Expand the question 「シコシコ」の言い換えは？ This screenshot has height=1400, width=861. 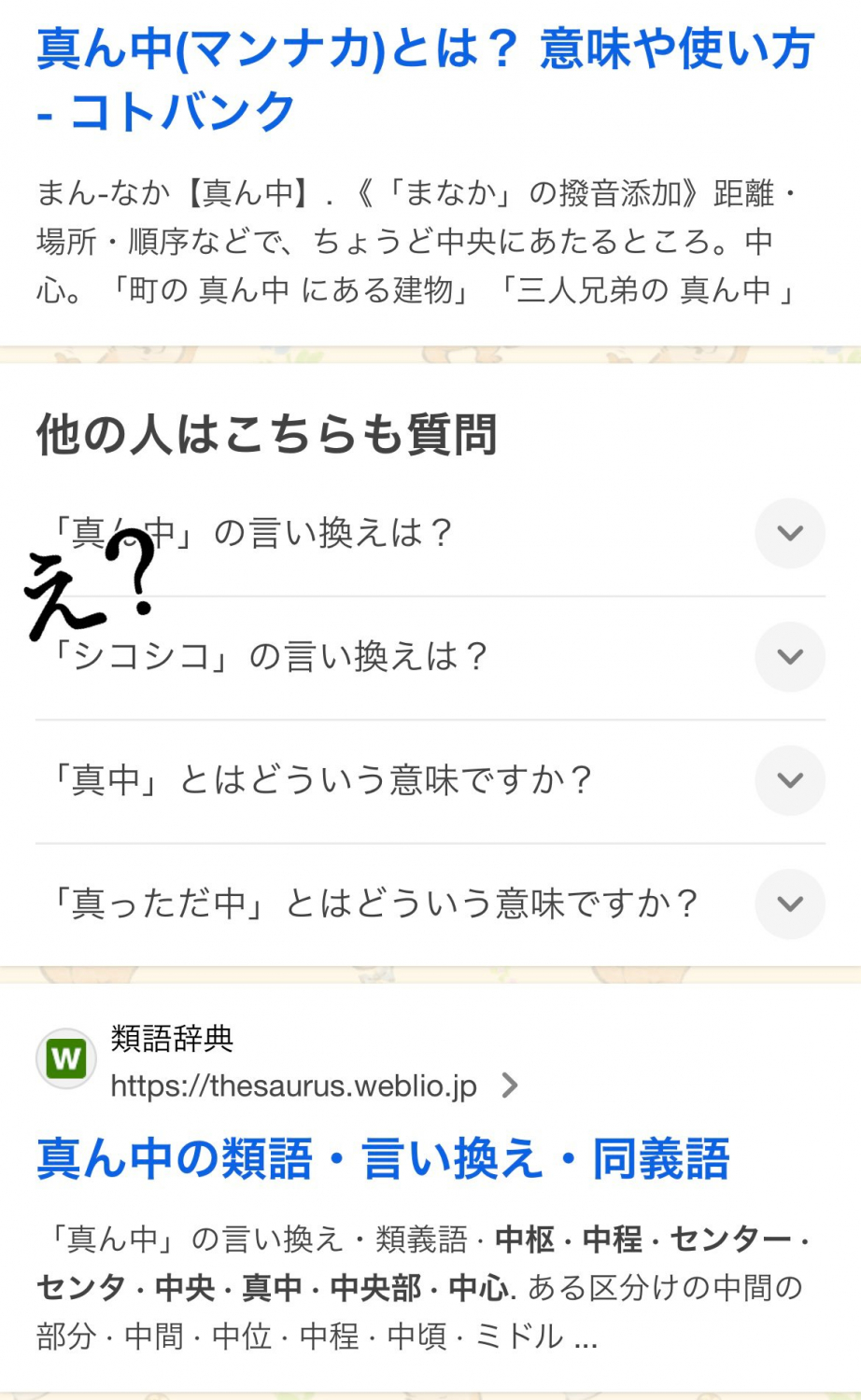point(789,657)
